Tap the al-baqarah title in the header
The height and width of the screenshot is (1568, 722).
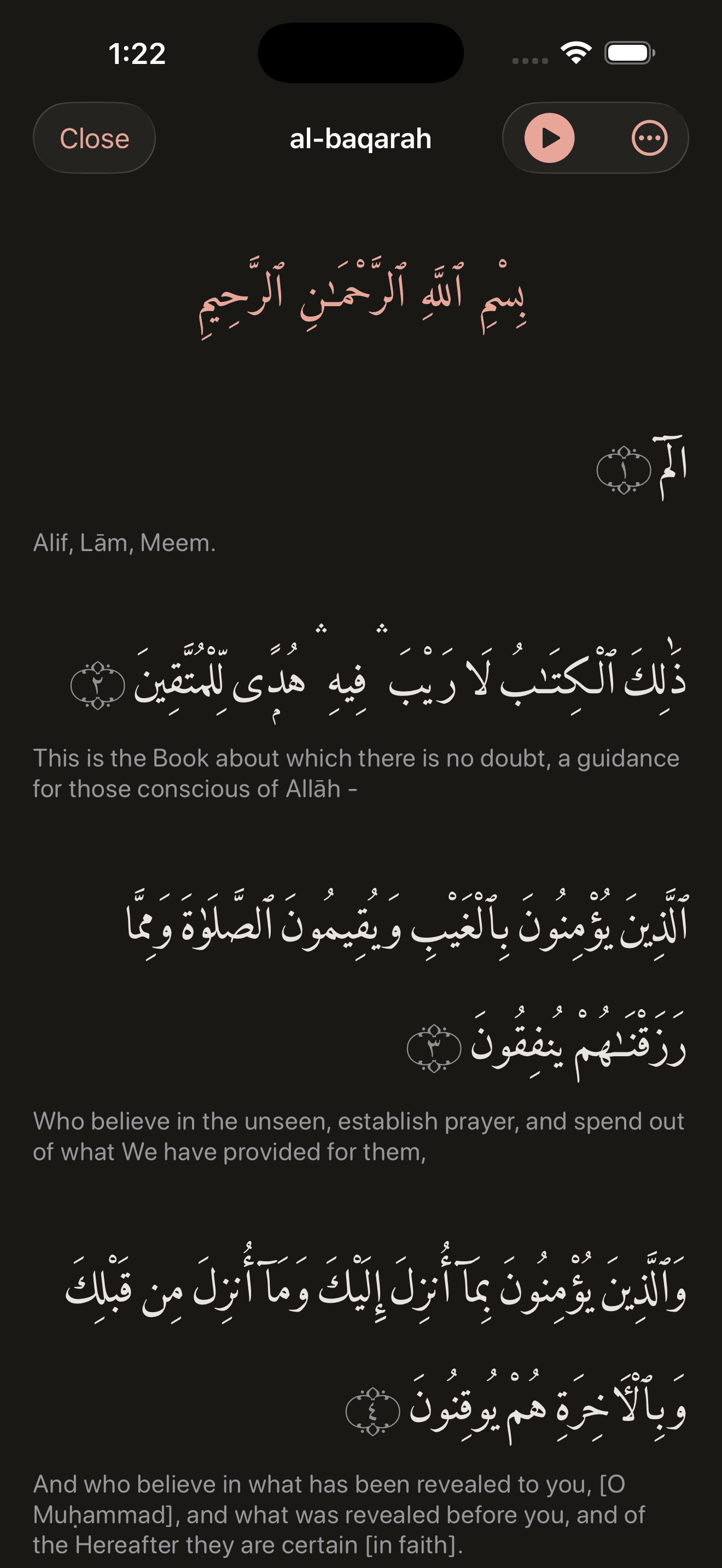click(x=360, y=138)
